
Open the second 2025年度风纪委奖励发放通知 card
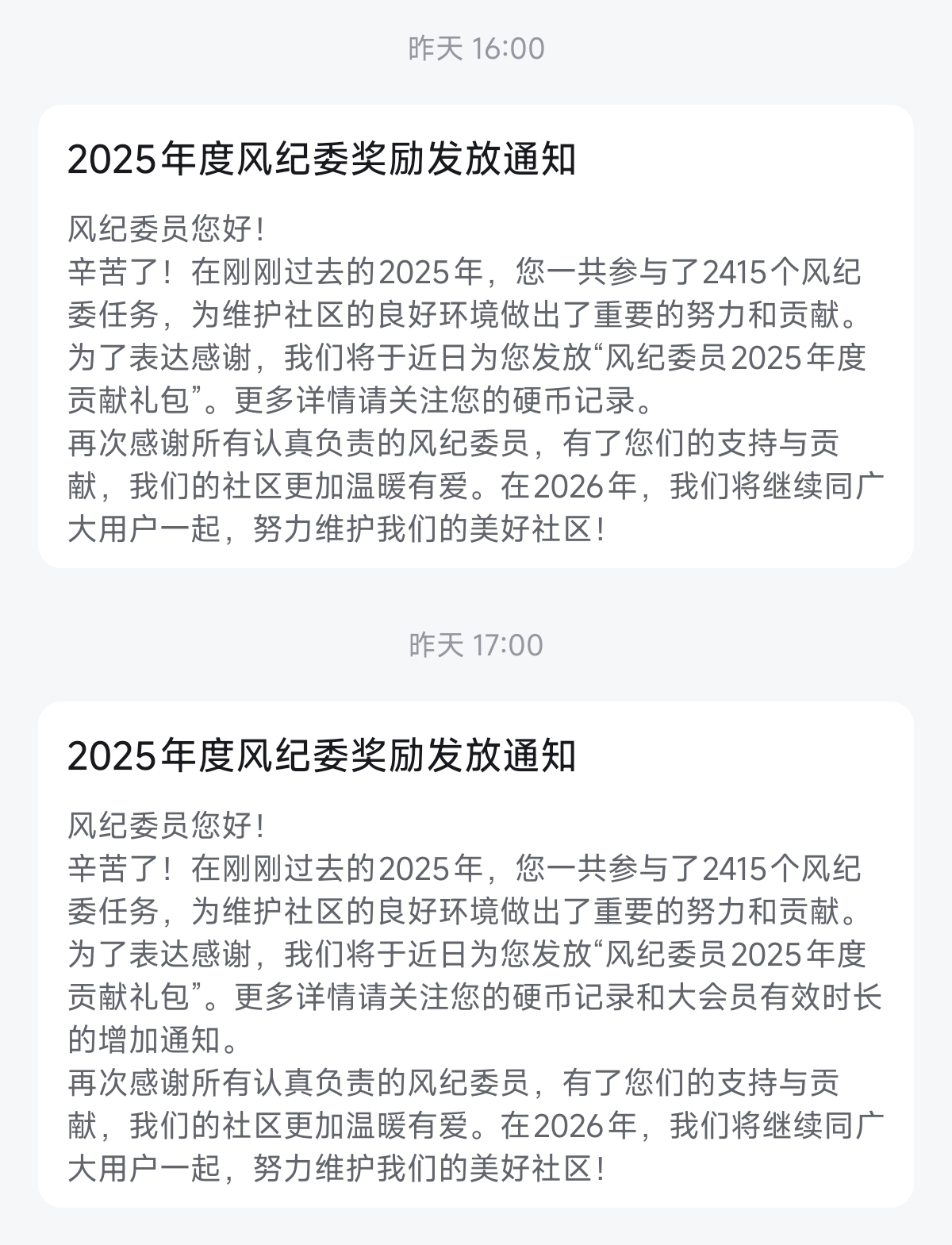click(x=476, y=952)
